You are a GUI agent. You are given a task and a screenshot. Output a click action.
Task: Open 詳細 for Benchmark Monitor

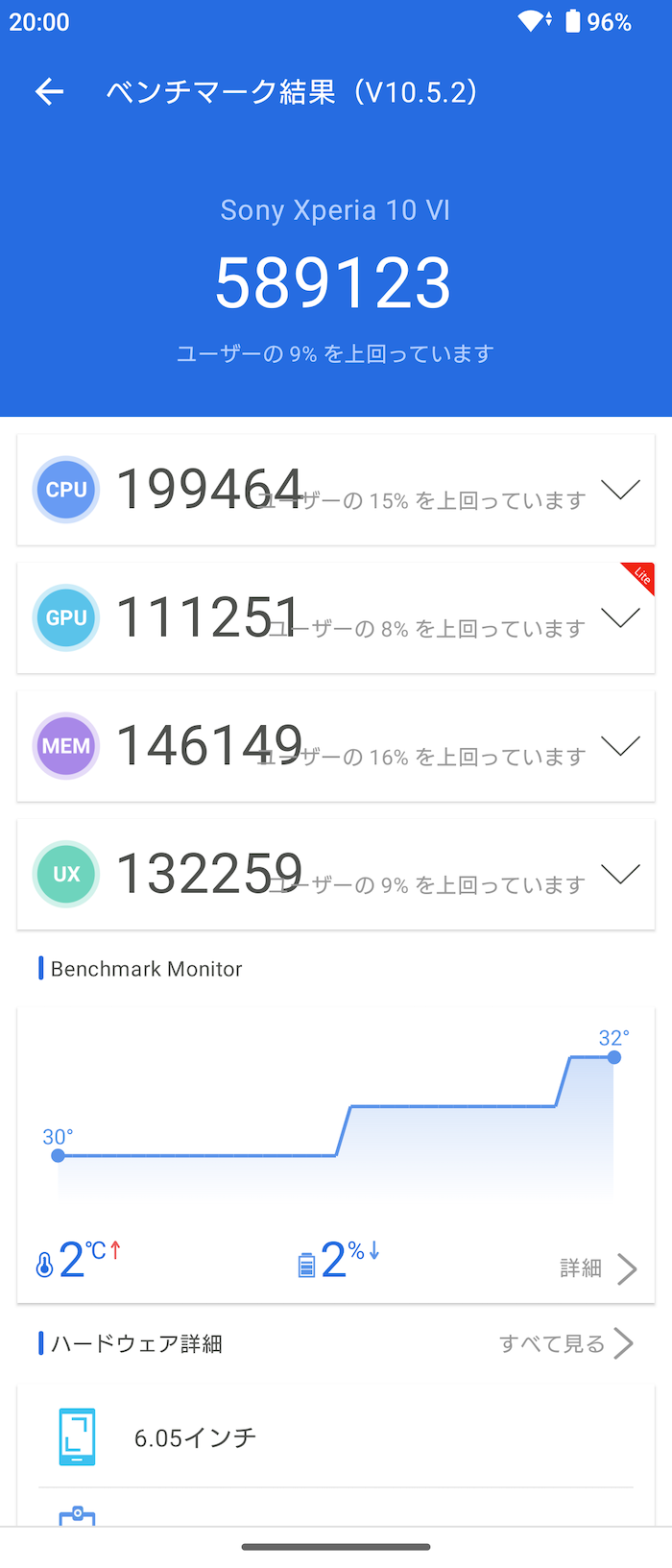pyautogui.click(x=597, y=1268)
